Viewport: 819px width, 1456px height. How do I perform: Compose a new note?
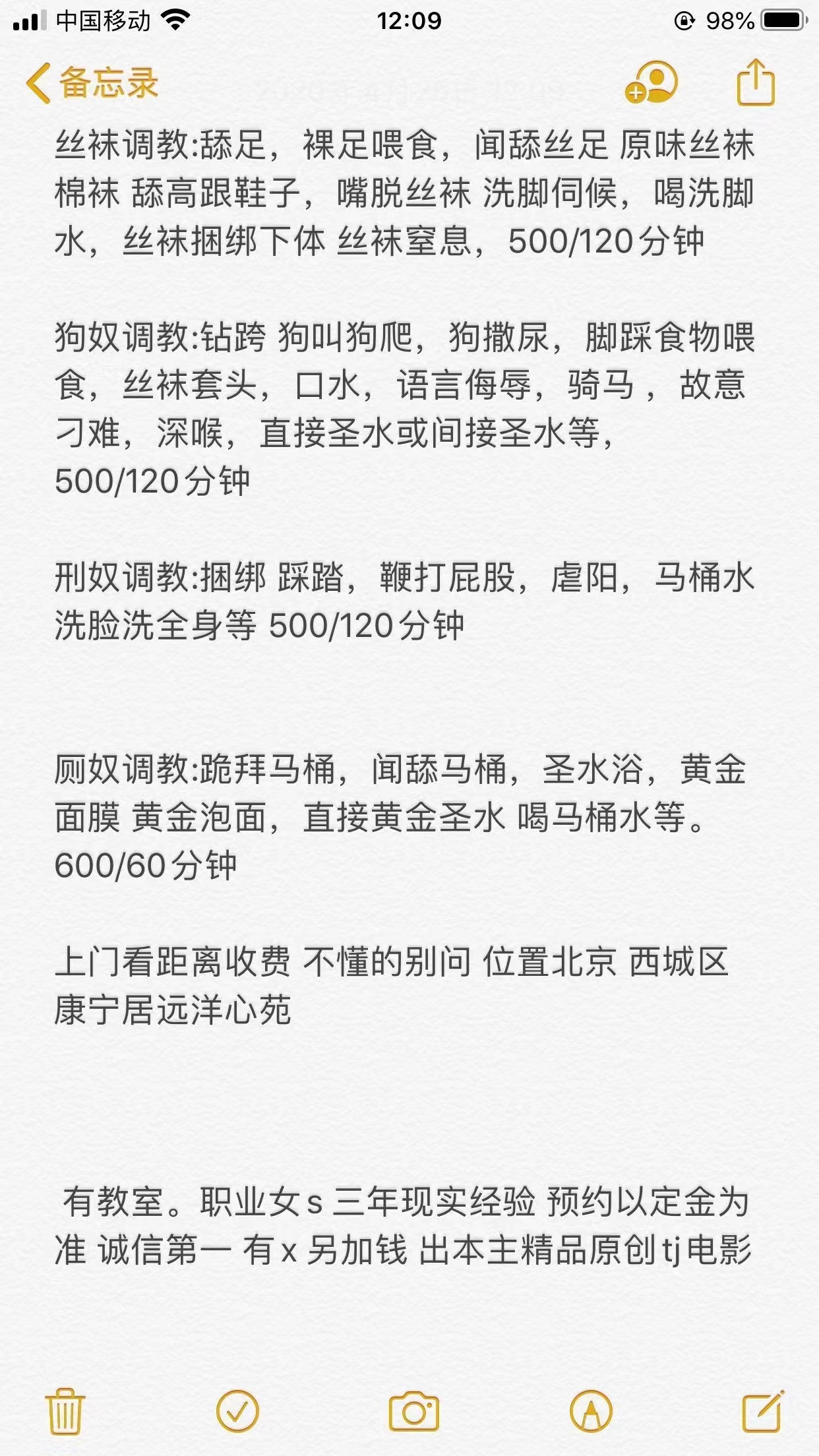762,1412
